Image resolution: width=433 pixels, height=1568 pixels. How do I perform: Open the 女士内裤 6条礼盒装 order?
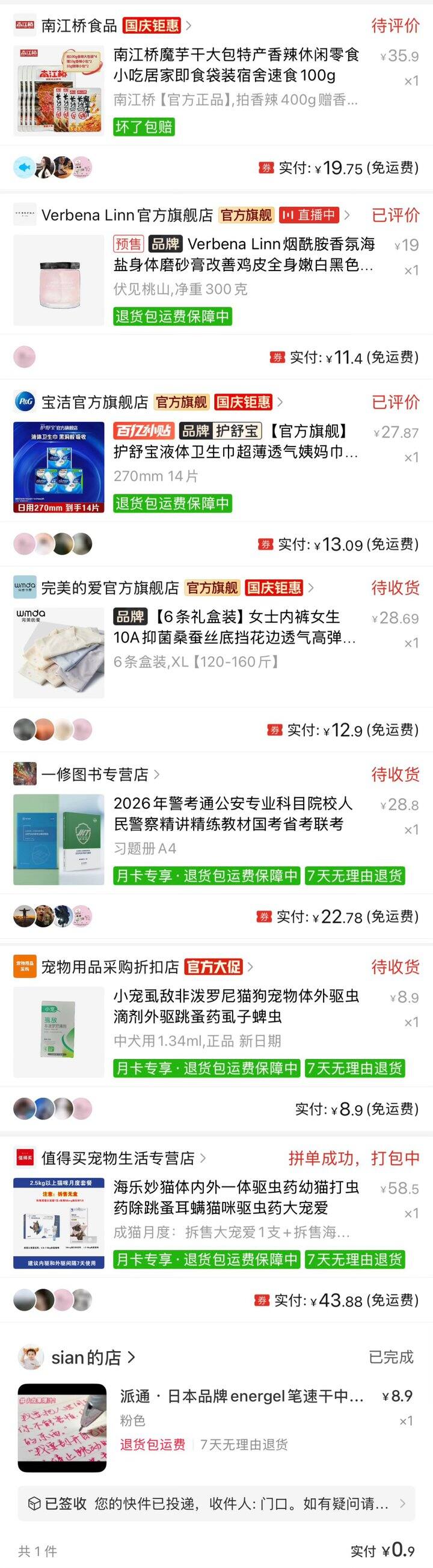(x=234, y=627)
